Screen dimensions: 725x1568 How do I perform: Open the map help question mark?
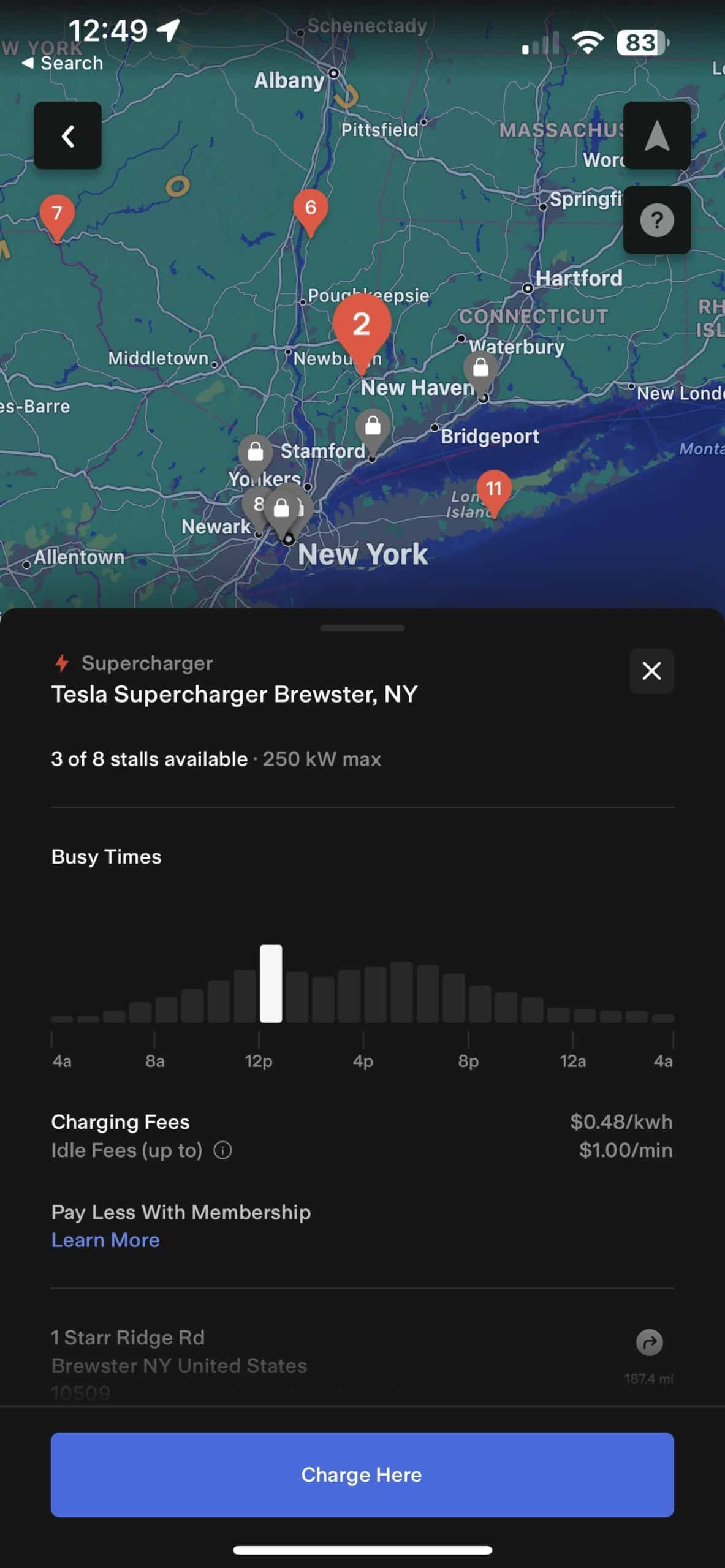(656, 220)
